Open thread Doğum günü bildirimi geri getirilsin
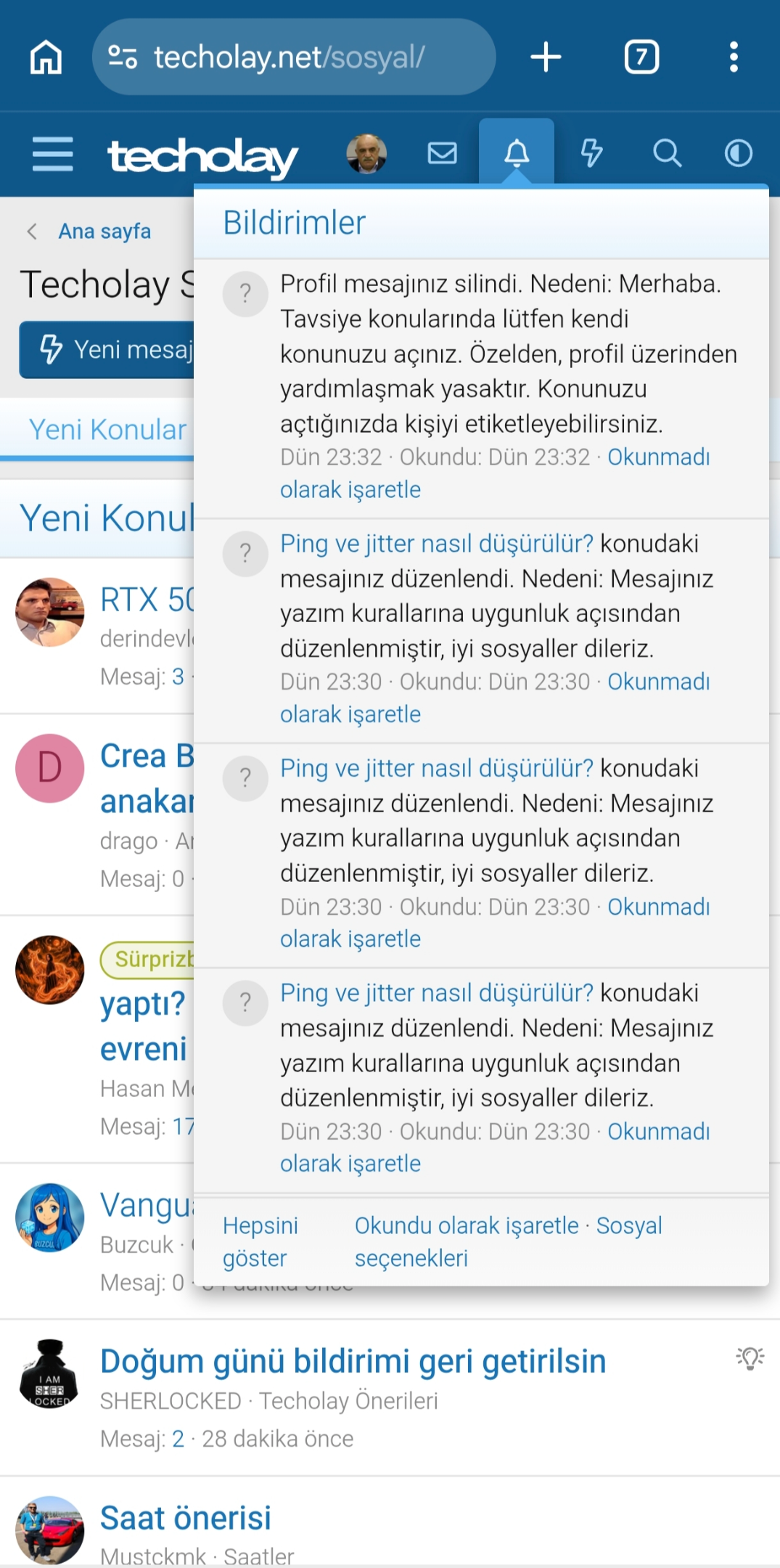Image resolution: width=780 pixels, height=1568 pixels. [x=353, y=1361]
